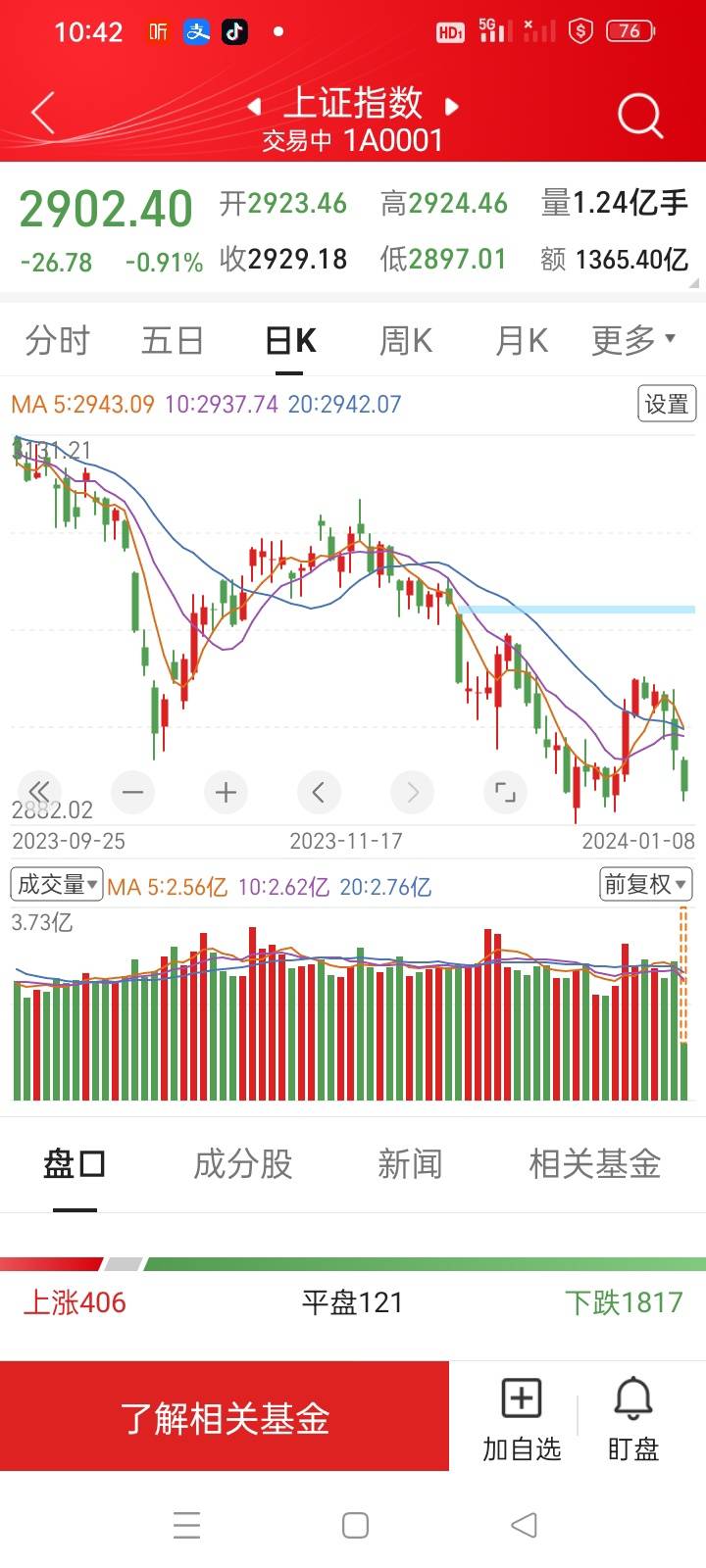This screenshot has height=1568, width=706.
Task: Go back using the header arrow
Action: click(42, 114)
